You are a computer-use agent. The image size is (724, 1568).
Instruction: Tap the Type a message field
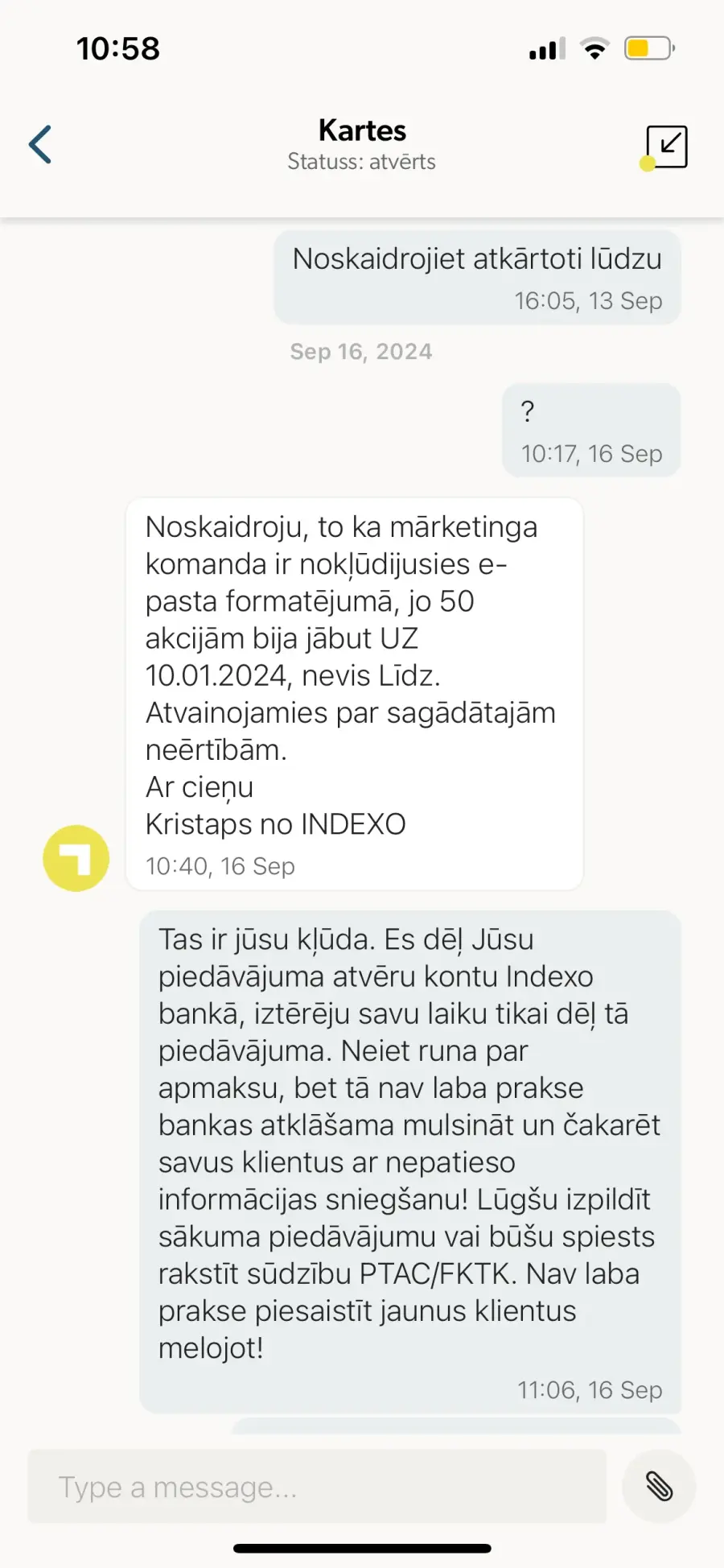click(x=317, y=1487)
